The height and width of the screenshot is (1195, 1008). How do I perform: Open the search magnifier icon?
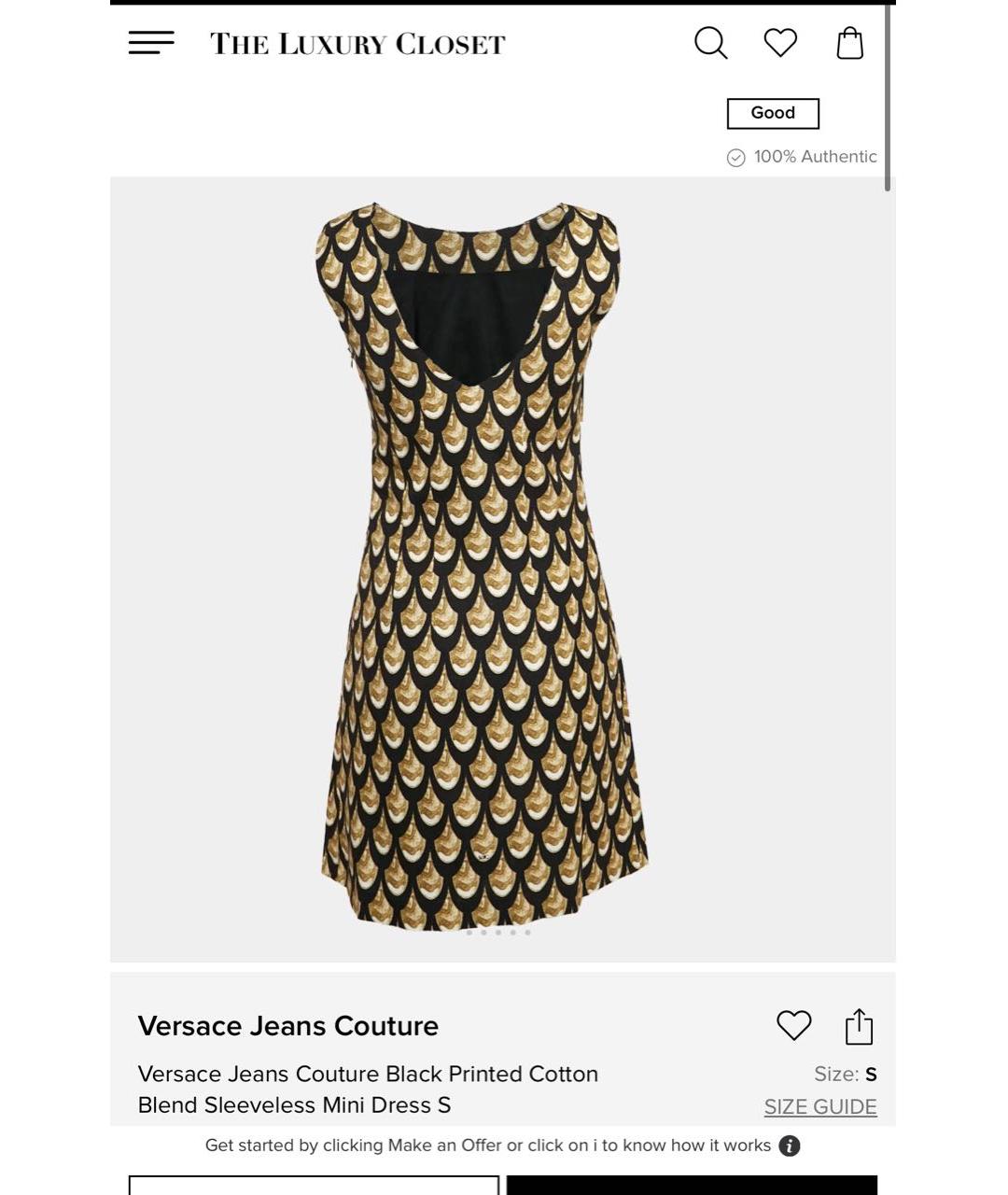(710, 42)
